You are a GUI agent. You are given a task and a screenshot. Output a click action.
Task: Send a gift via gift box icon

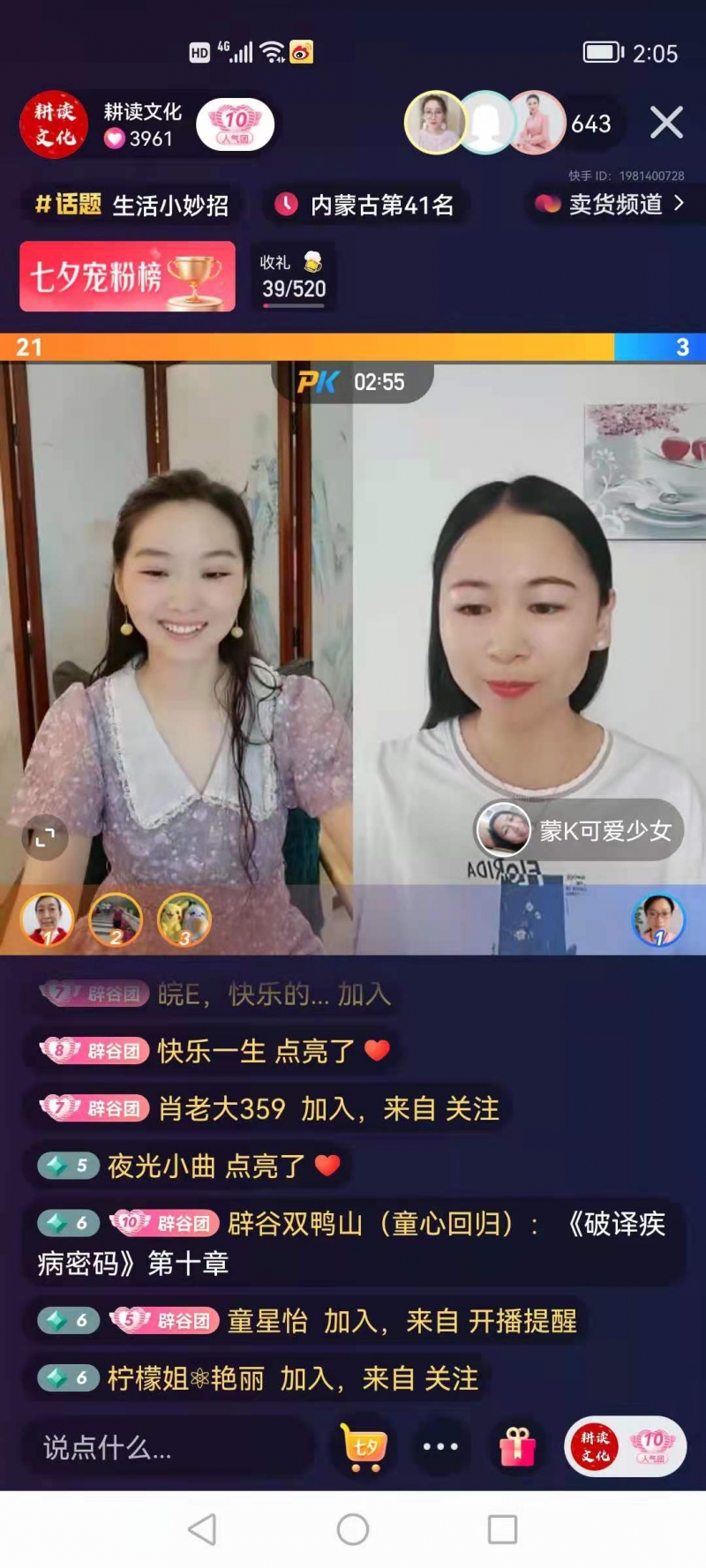coord(517,1447)
